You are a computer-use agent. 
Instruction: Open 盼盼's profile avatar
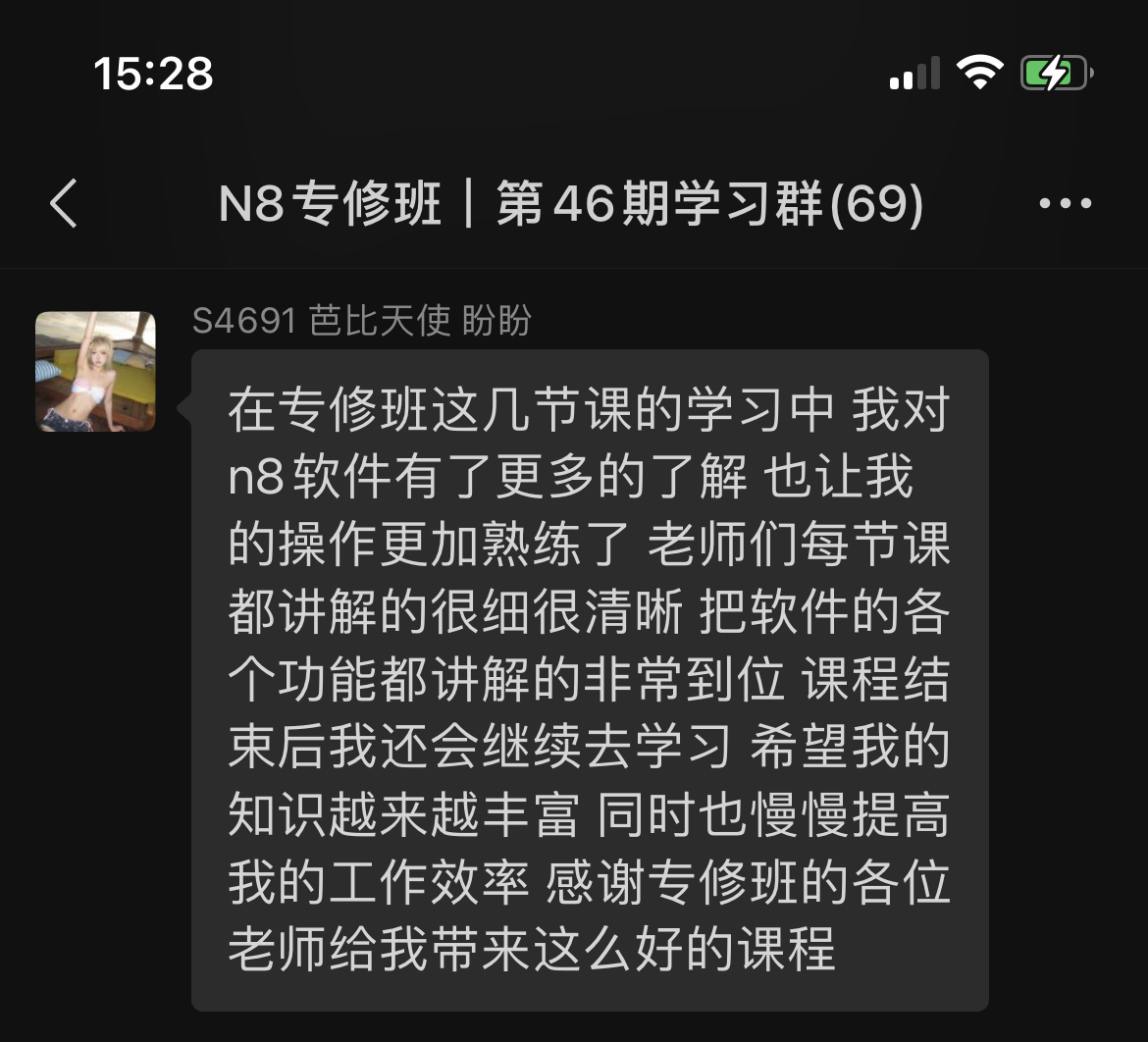tap(95, 372)
